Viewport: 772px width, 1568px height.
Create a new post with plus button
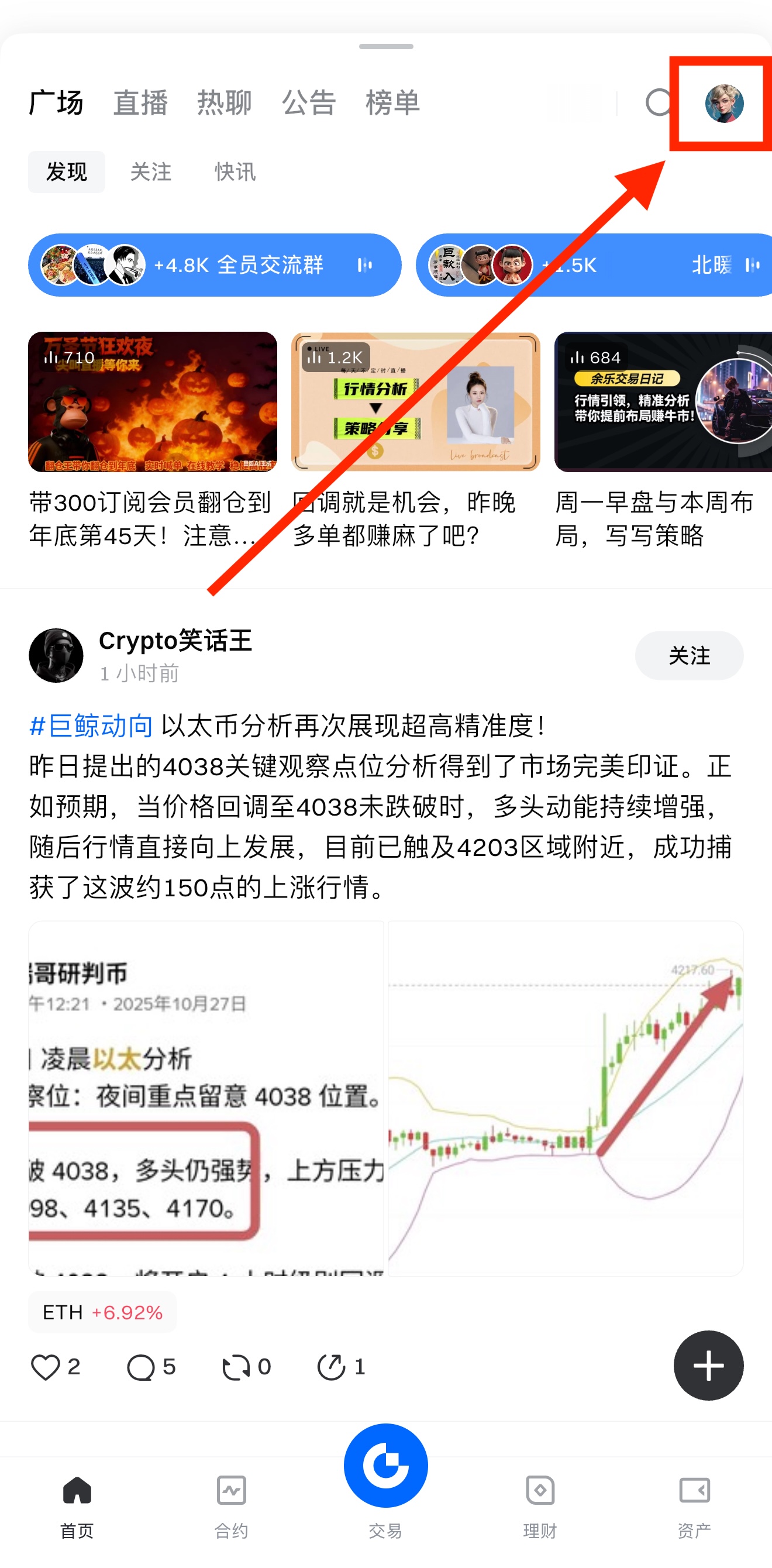pos(708,1366)
